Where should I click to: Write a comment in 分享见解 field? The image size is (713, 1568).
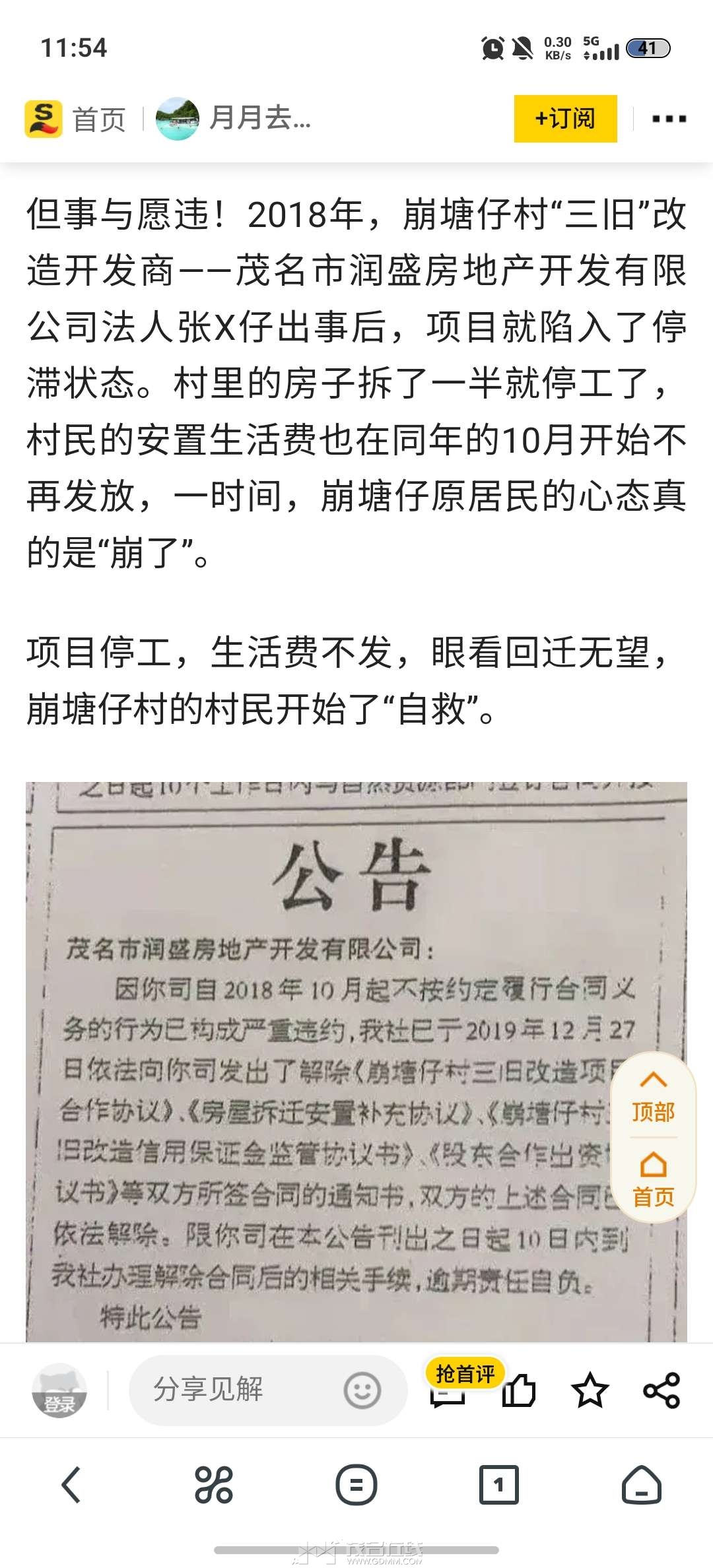point(231,1390)
